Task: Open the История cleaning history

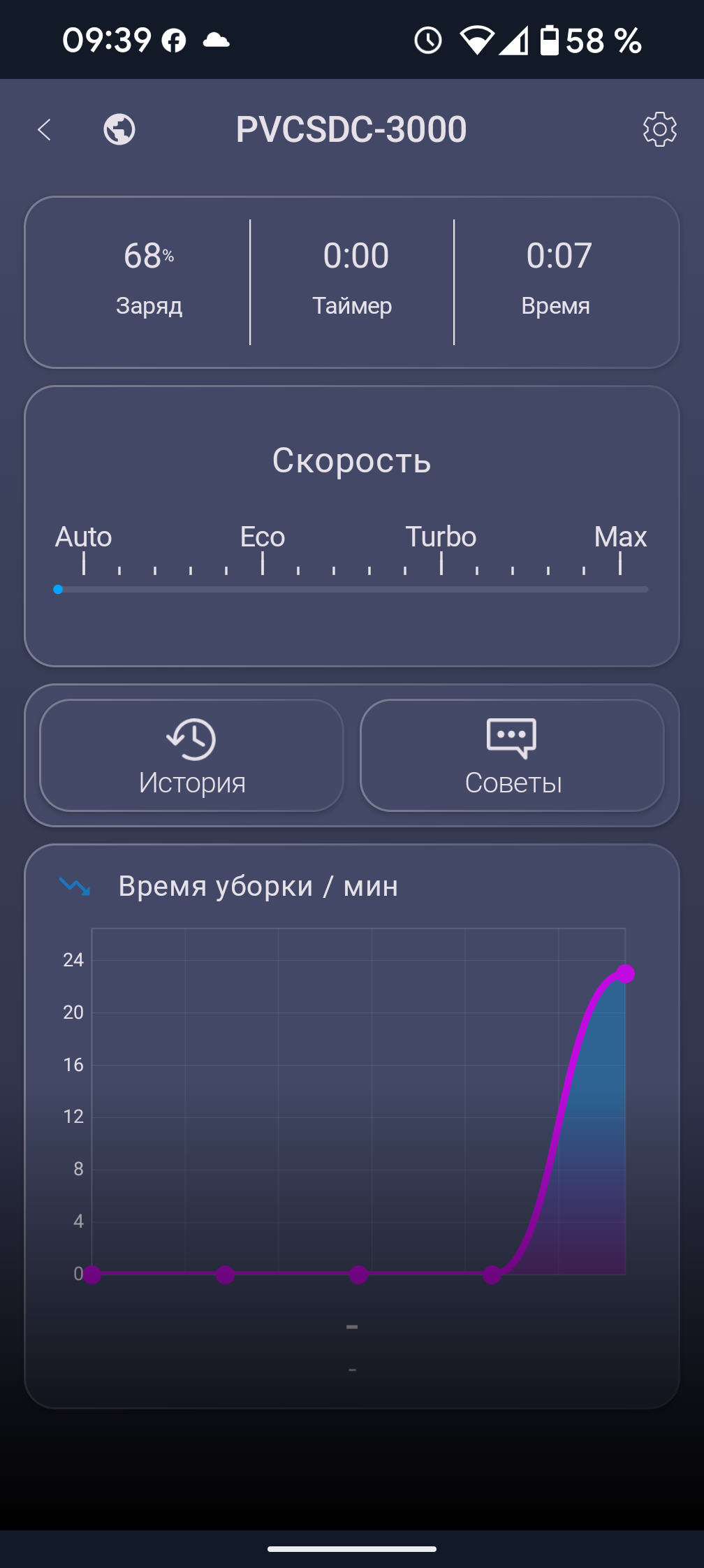Action: click(x=191, y=755)
